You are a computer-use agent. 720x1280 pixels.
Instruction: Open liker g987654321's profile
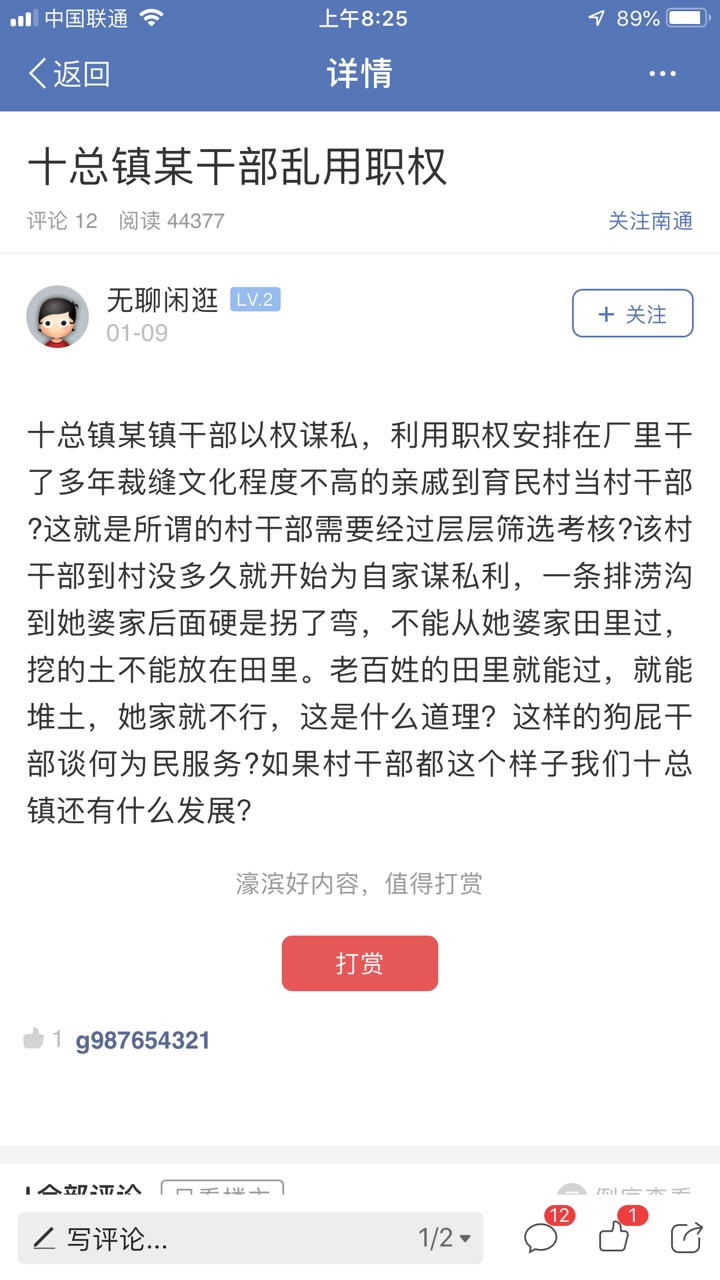[143, 1040]
